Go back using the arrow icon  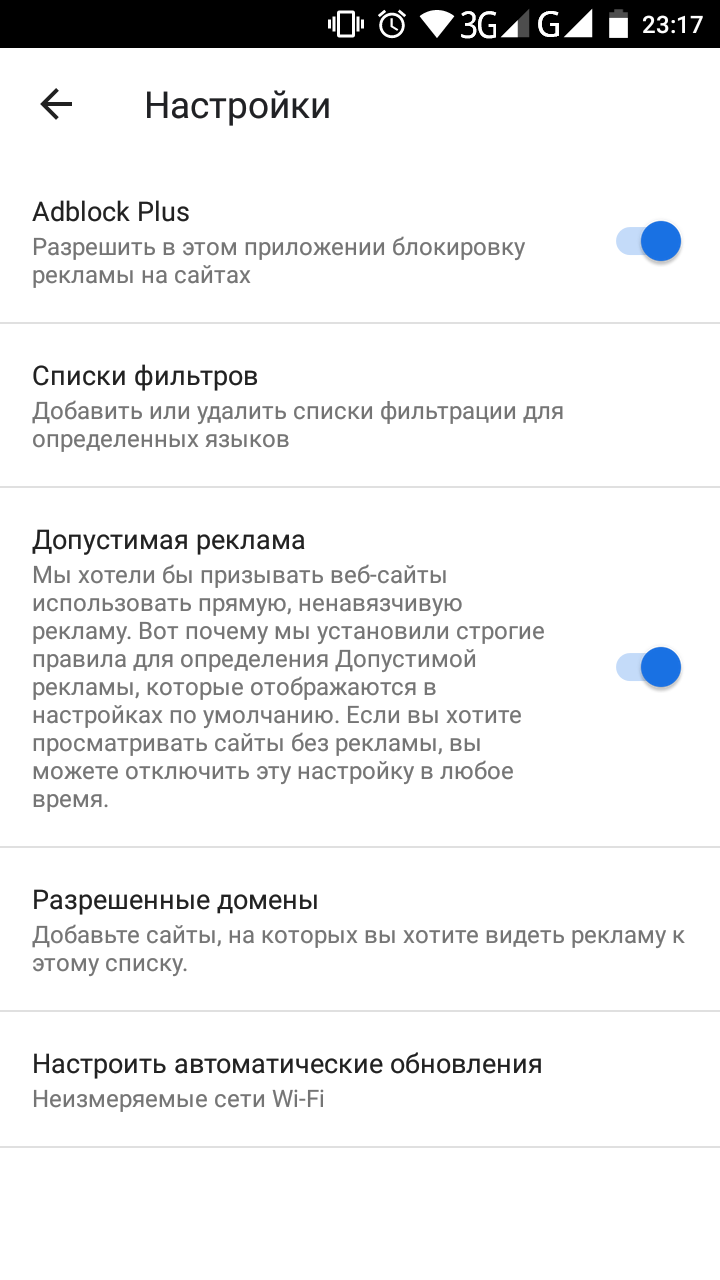pyautogui.click(x=56, y=104)
